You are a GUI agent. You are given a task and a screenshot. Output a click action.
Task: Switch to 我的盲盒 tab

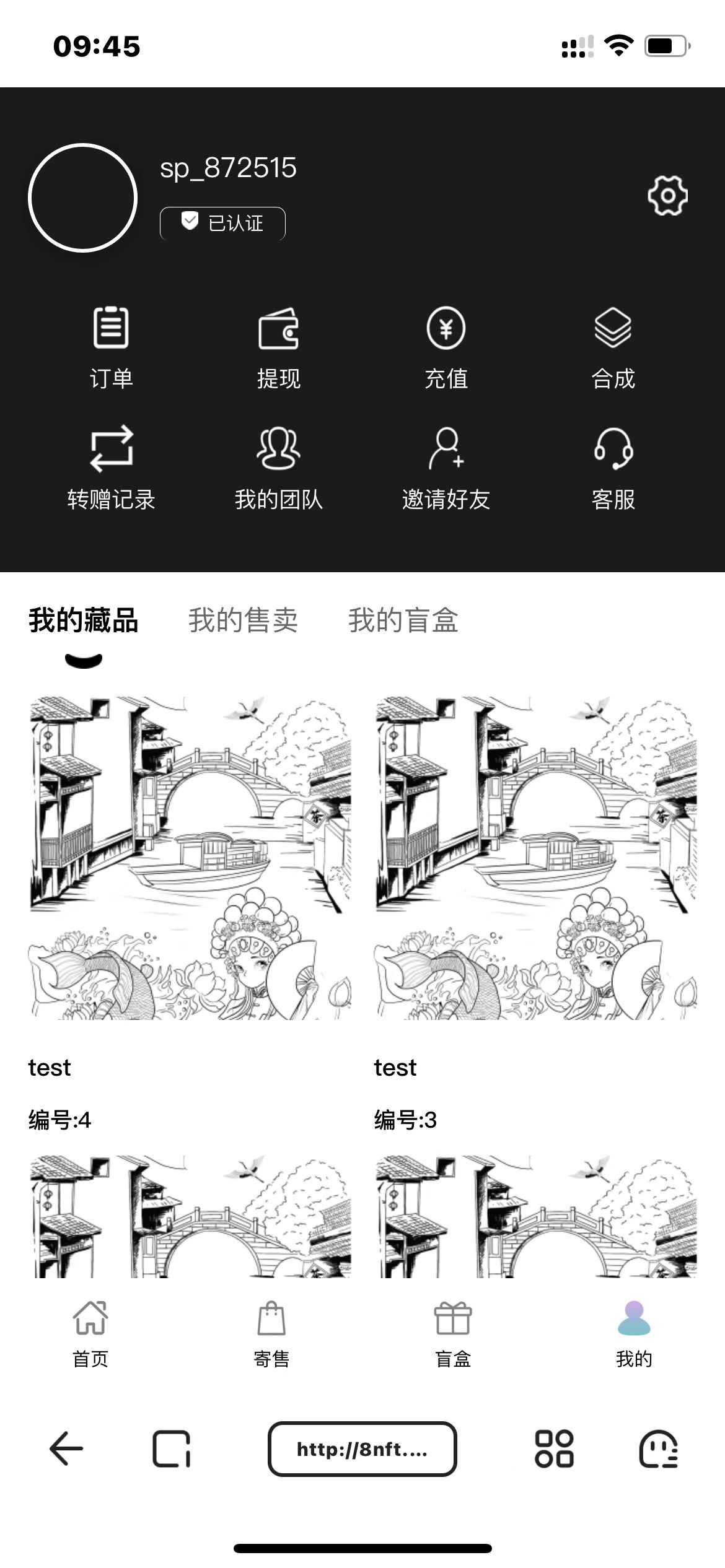click(x=403, y=621)
